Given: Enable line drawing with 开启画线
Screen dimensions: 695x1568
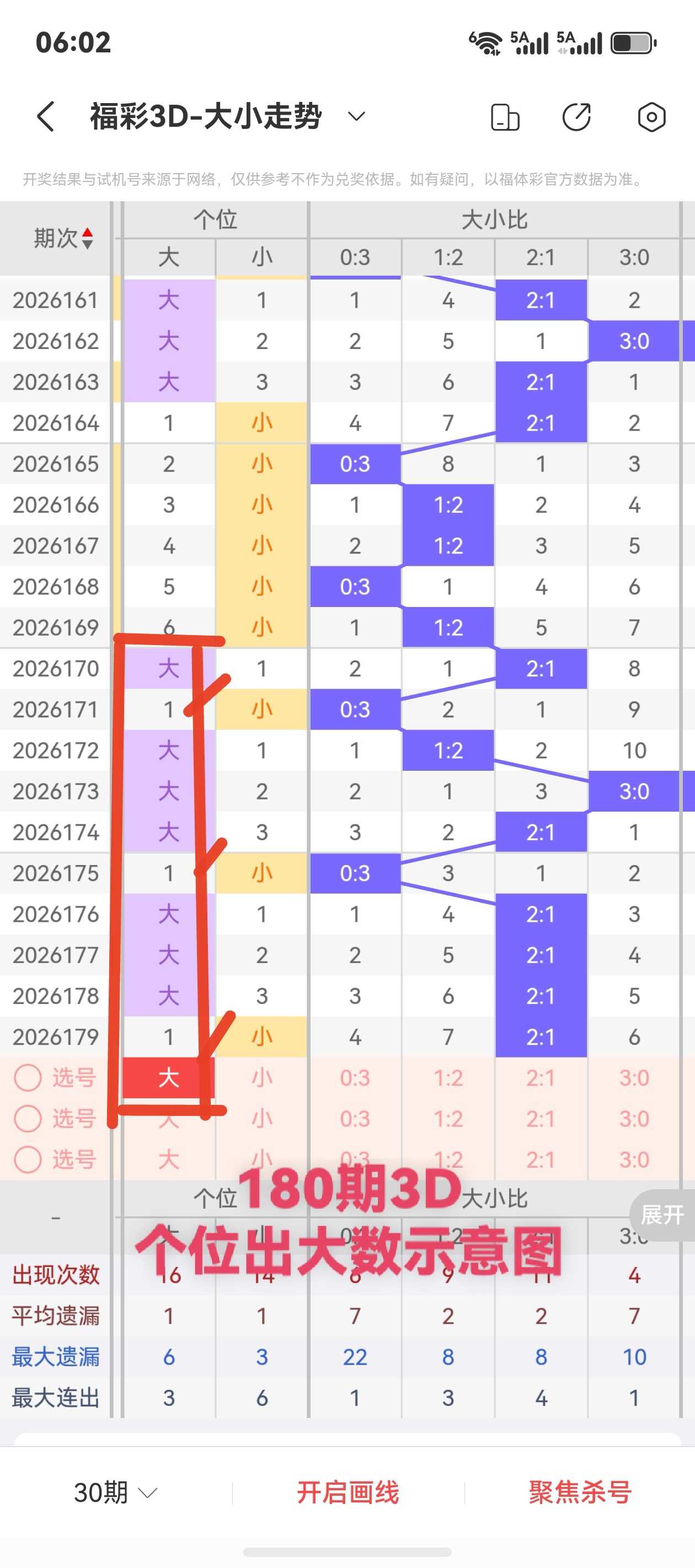Looking at the screenshot, I should (348, 1492).
